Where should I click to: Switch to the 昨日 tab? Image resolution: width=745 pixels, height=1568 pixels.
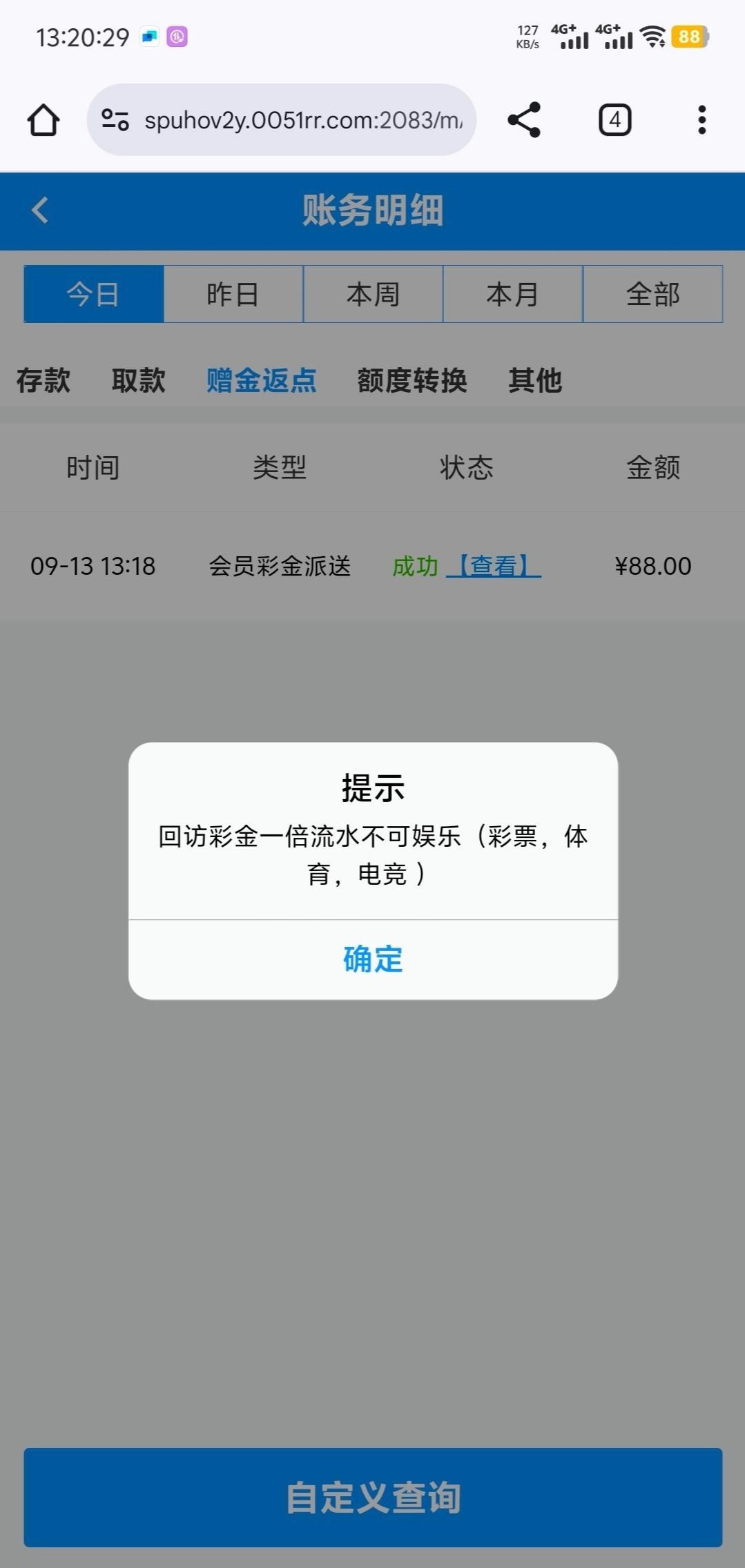(x=233, y=295)
